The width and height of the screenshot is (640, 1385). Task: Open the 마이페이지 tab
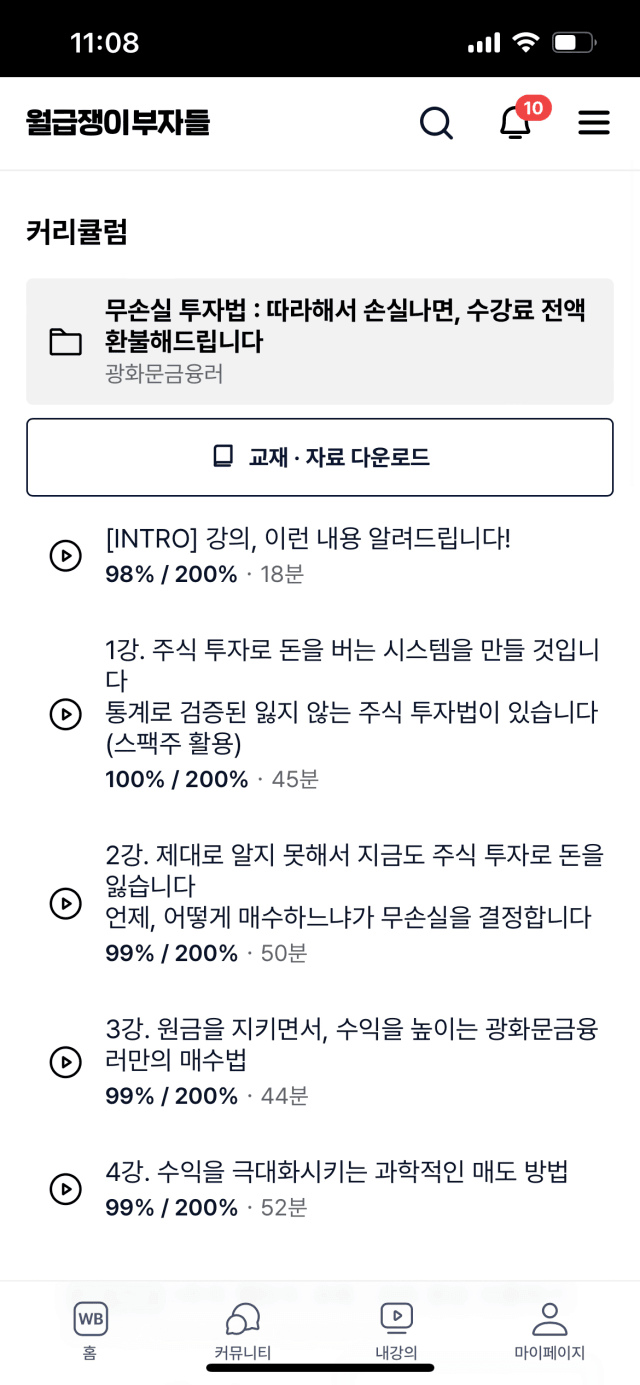[x=549, y=1331]
